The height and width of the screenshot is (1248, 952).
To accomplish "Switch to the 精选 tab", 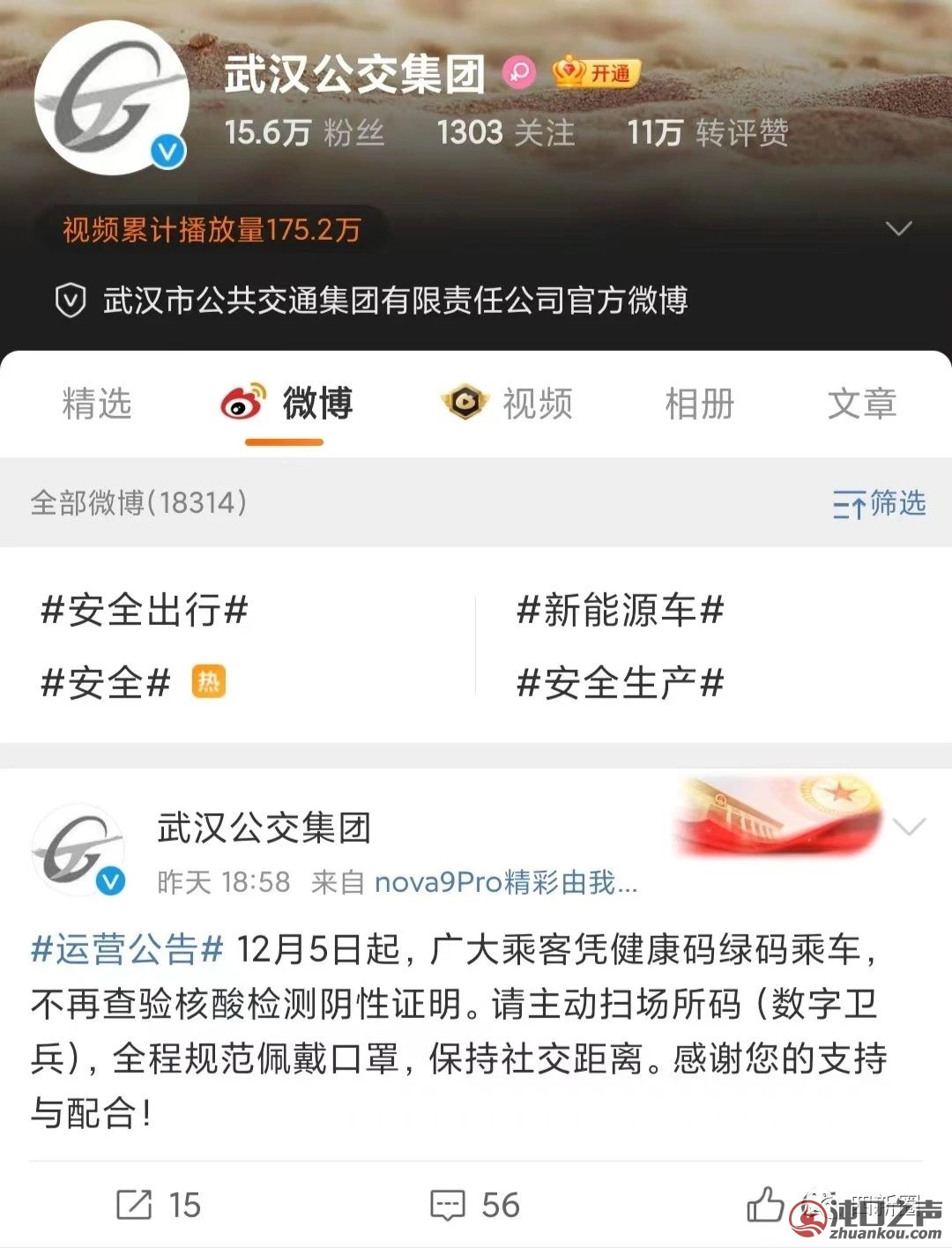I will click(x=97, y=404).
